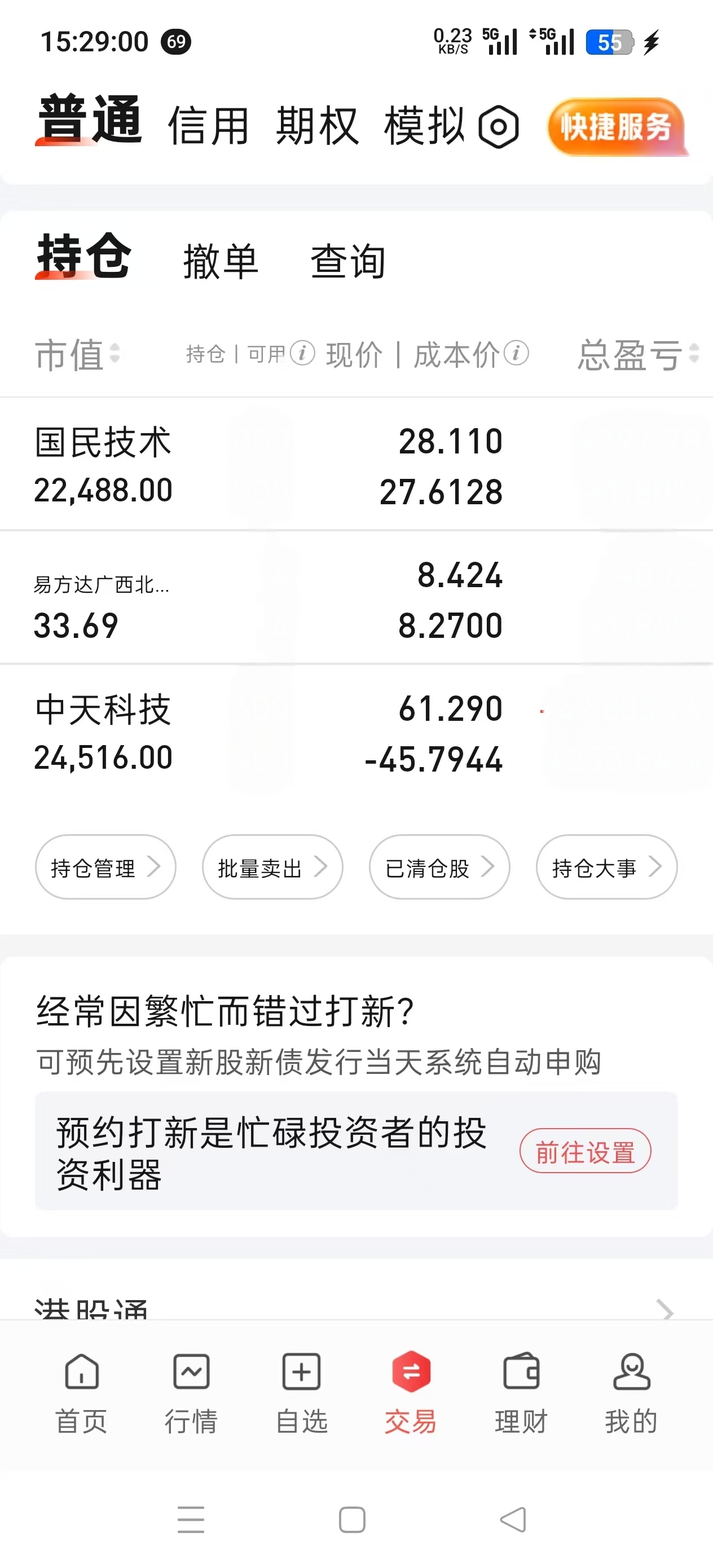Viewport: 713px width, 1568px height.
Task: Open the hexagon settings icon
Action: click(x=499, y=126)
